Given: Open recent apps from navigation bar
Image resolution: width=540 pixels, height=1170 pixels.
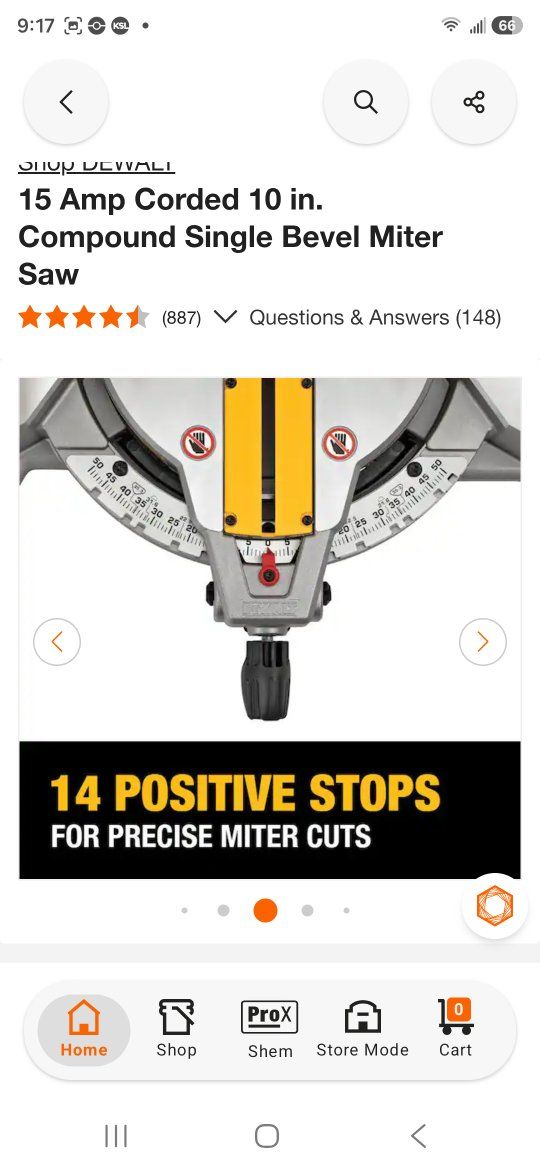Looking at the screenshot, I should coord(116,1136).
